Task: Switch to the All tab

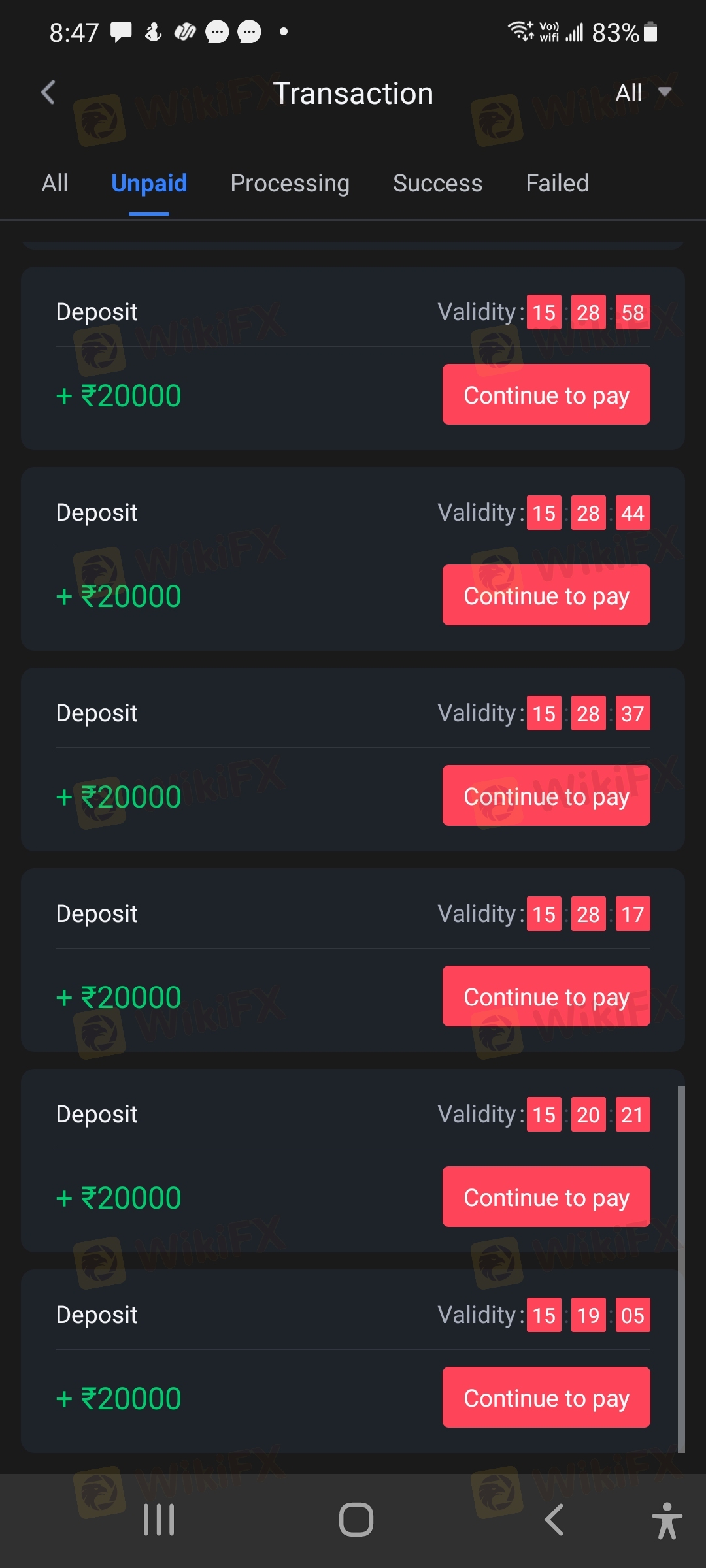Action: [x=55, y=183]
